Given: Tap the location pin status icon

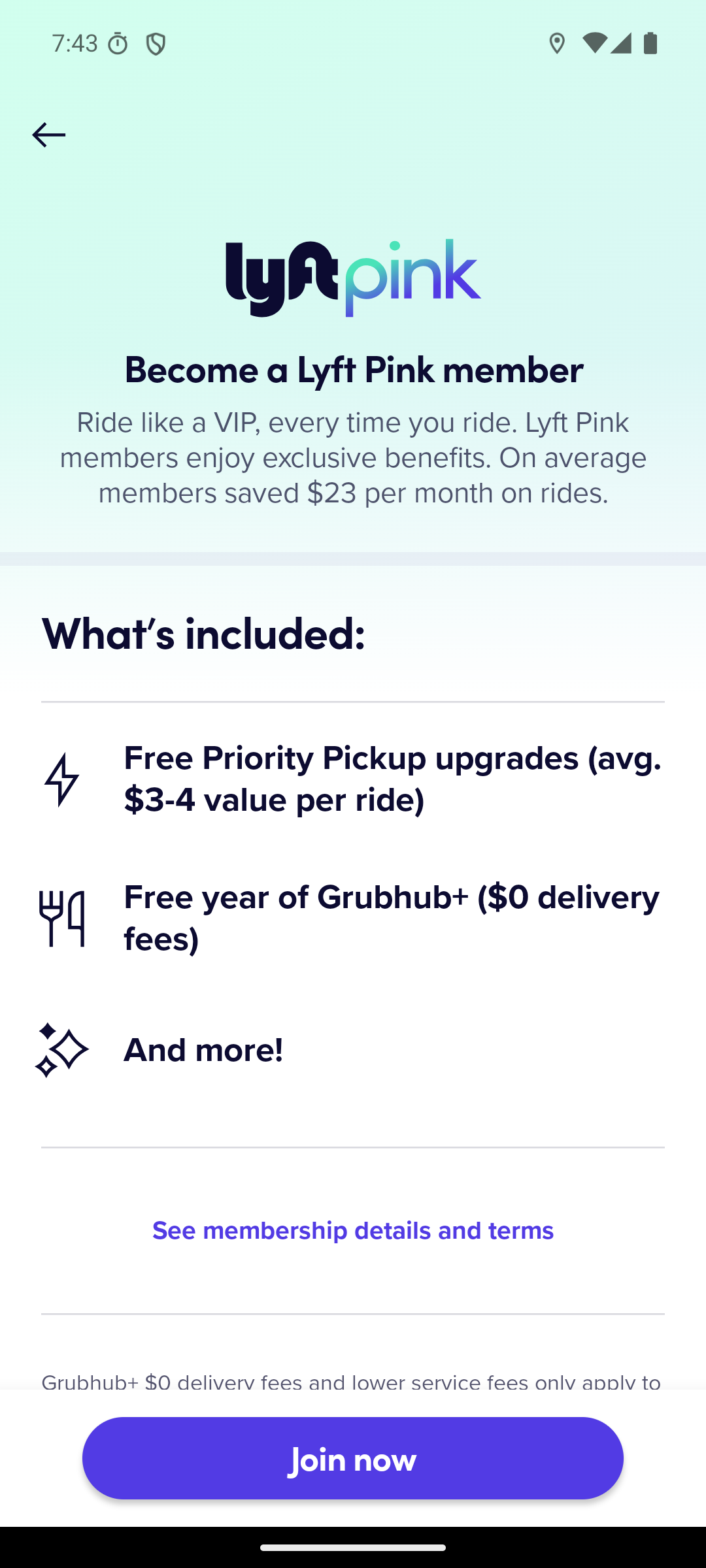Looking at the screenshot, I should point(558,44).
